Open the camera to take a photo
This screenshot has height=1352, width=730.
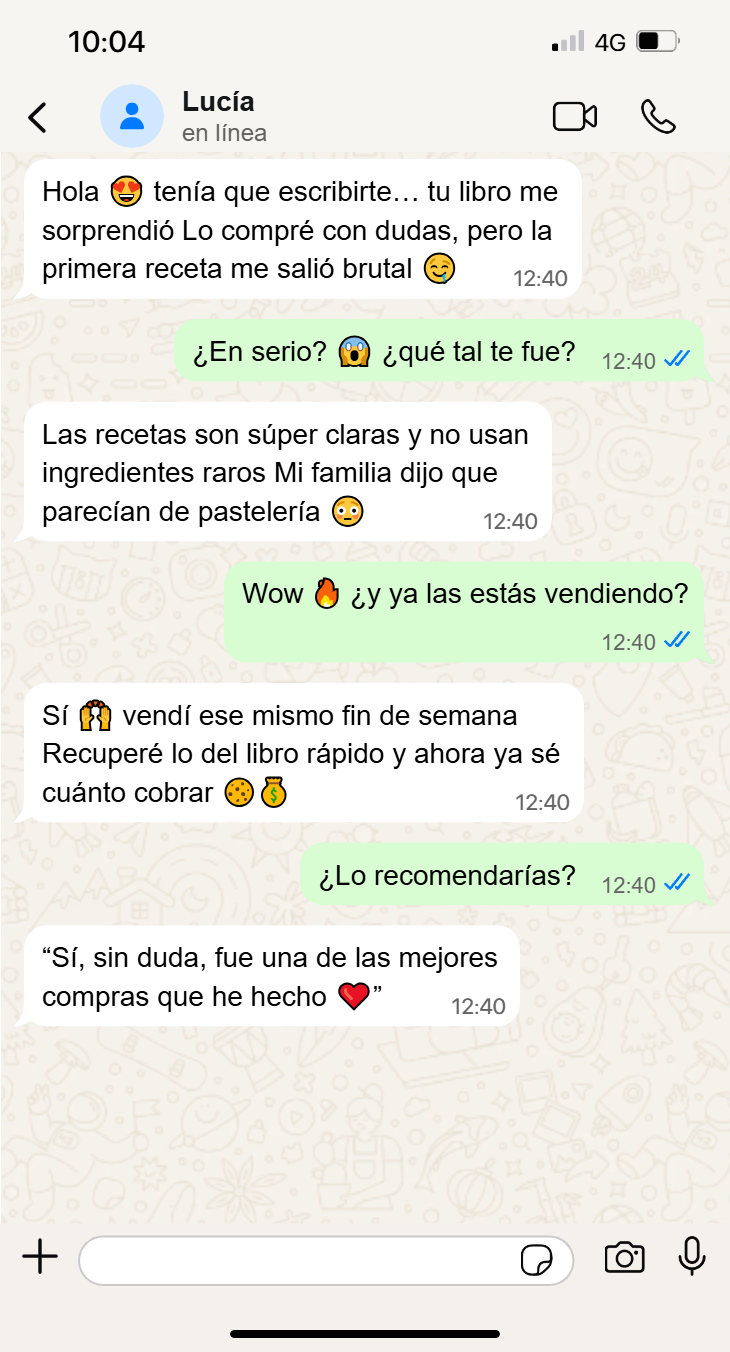[624, 1258]
